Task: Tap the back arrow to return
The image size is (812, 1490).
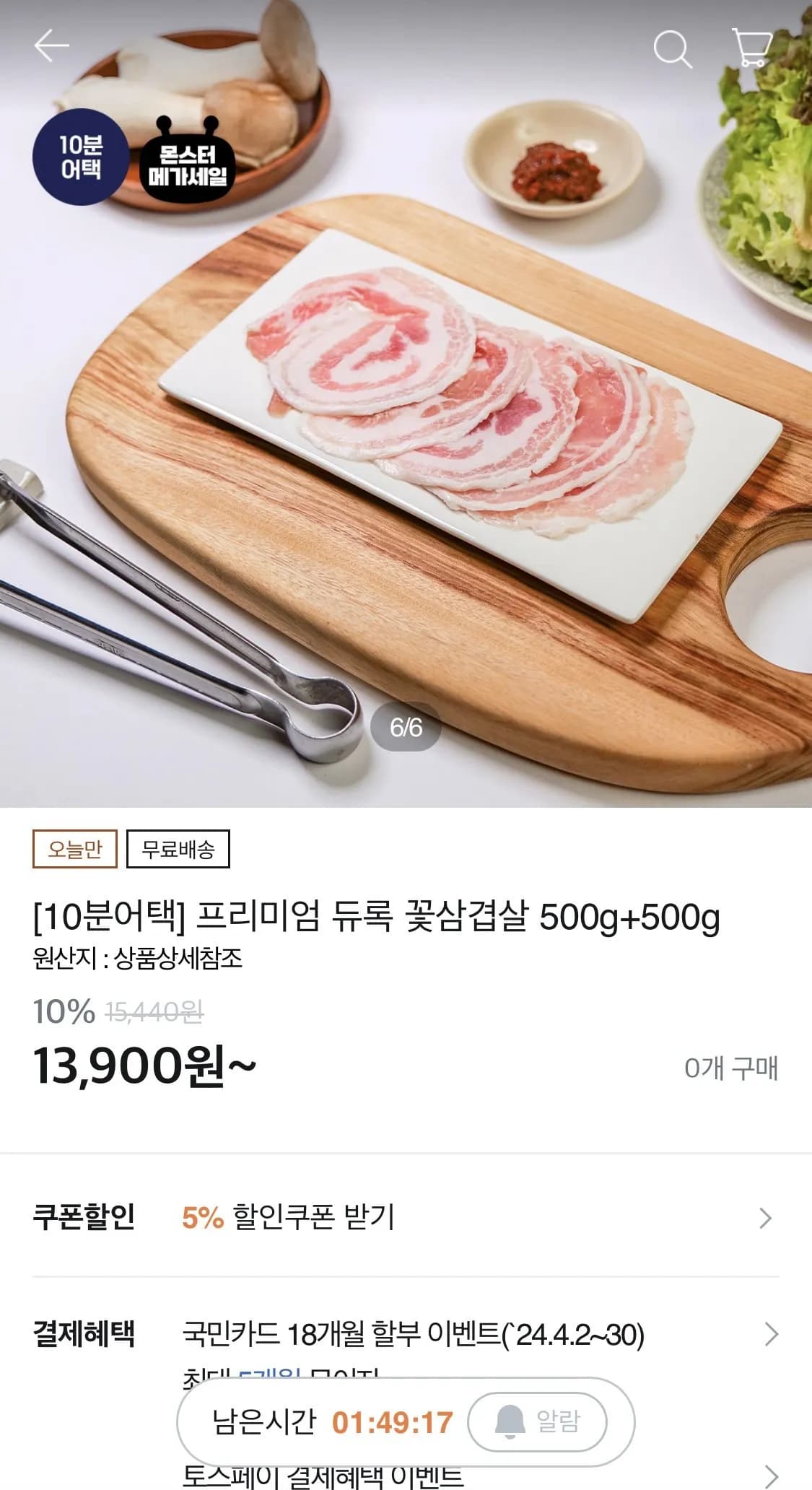Action: tap(52, 45)
